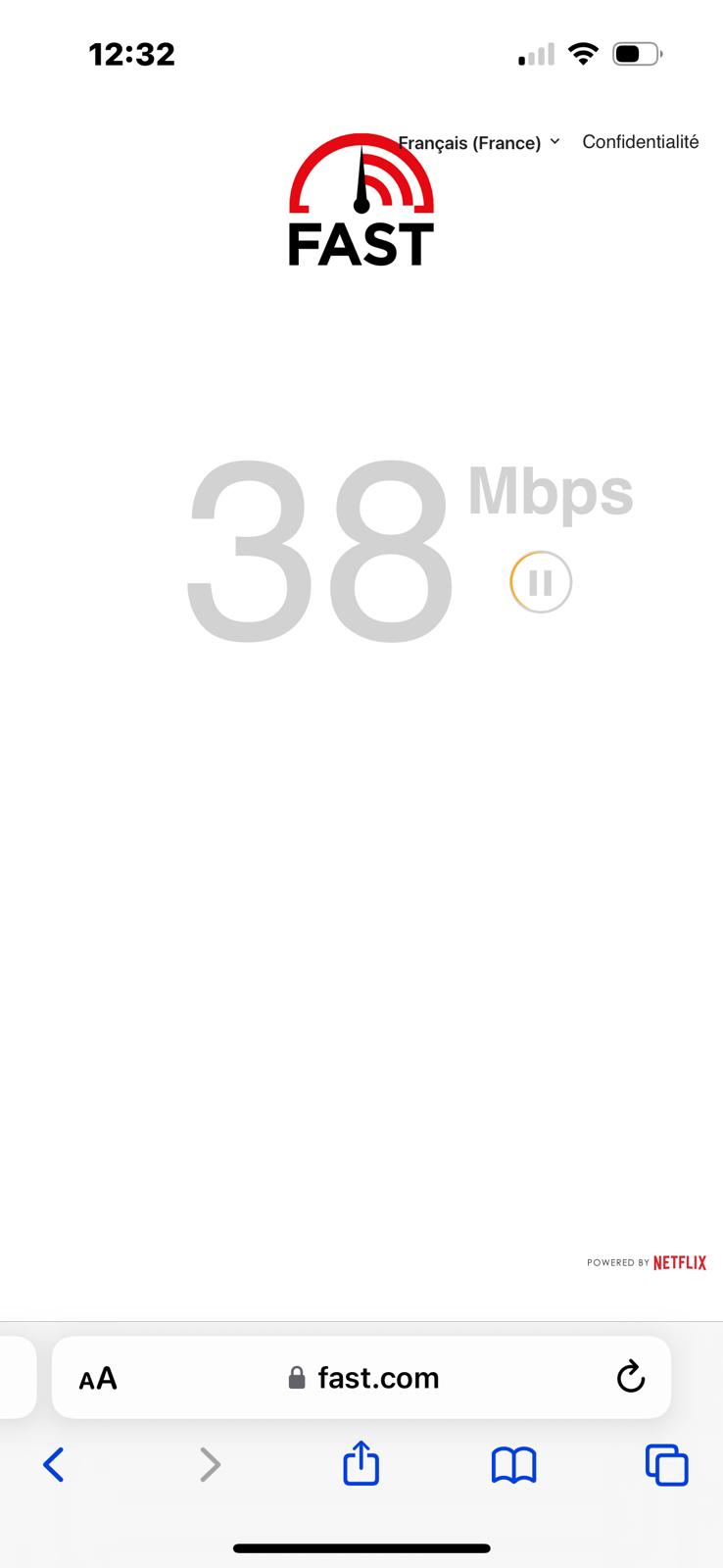
Task: Share this page via share sheet
Action: 361,1463
